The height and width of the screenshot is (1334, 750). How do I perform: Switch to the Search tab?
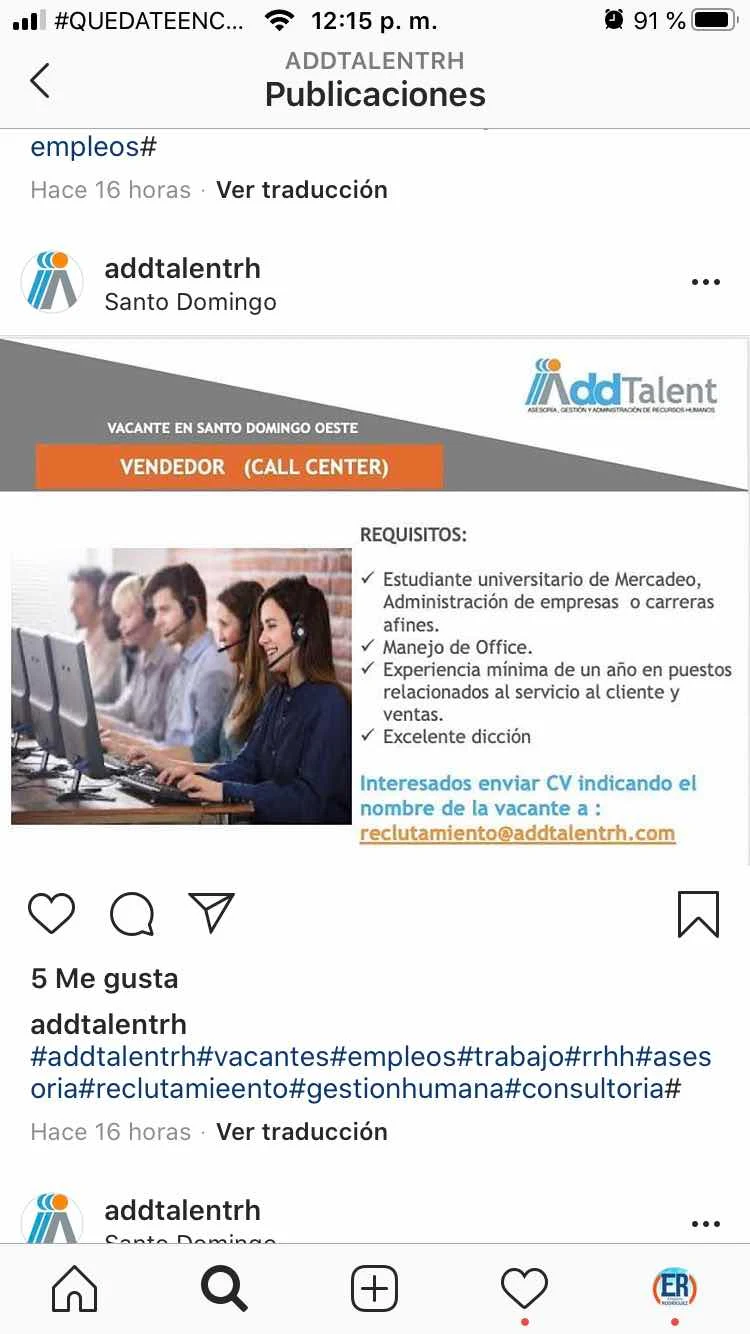click(224, 1288)
